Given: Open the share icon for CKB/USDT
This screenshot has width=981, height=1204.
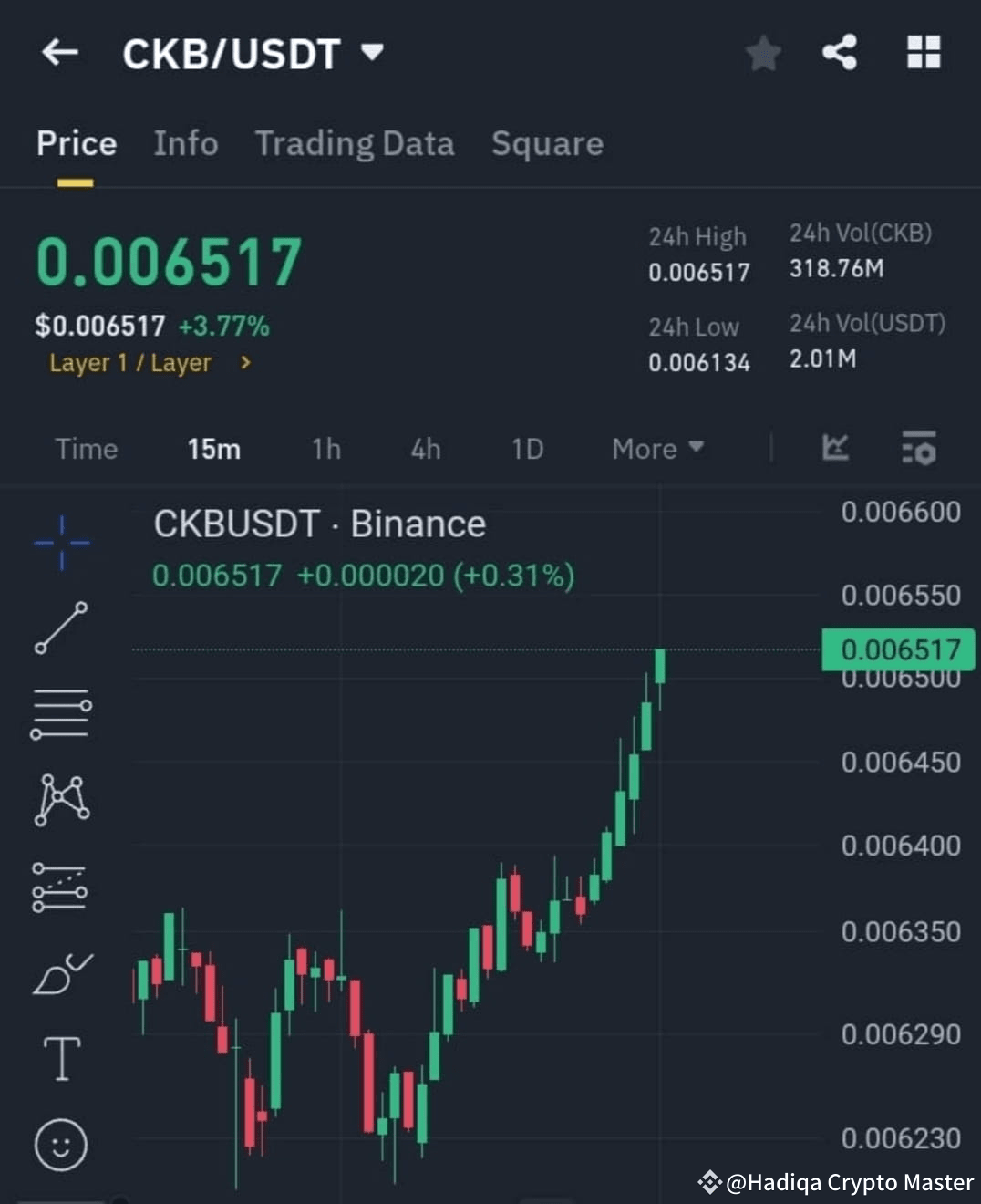Looking at the screenshot, I should click(839, 53).
